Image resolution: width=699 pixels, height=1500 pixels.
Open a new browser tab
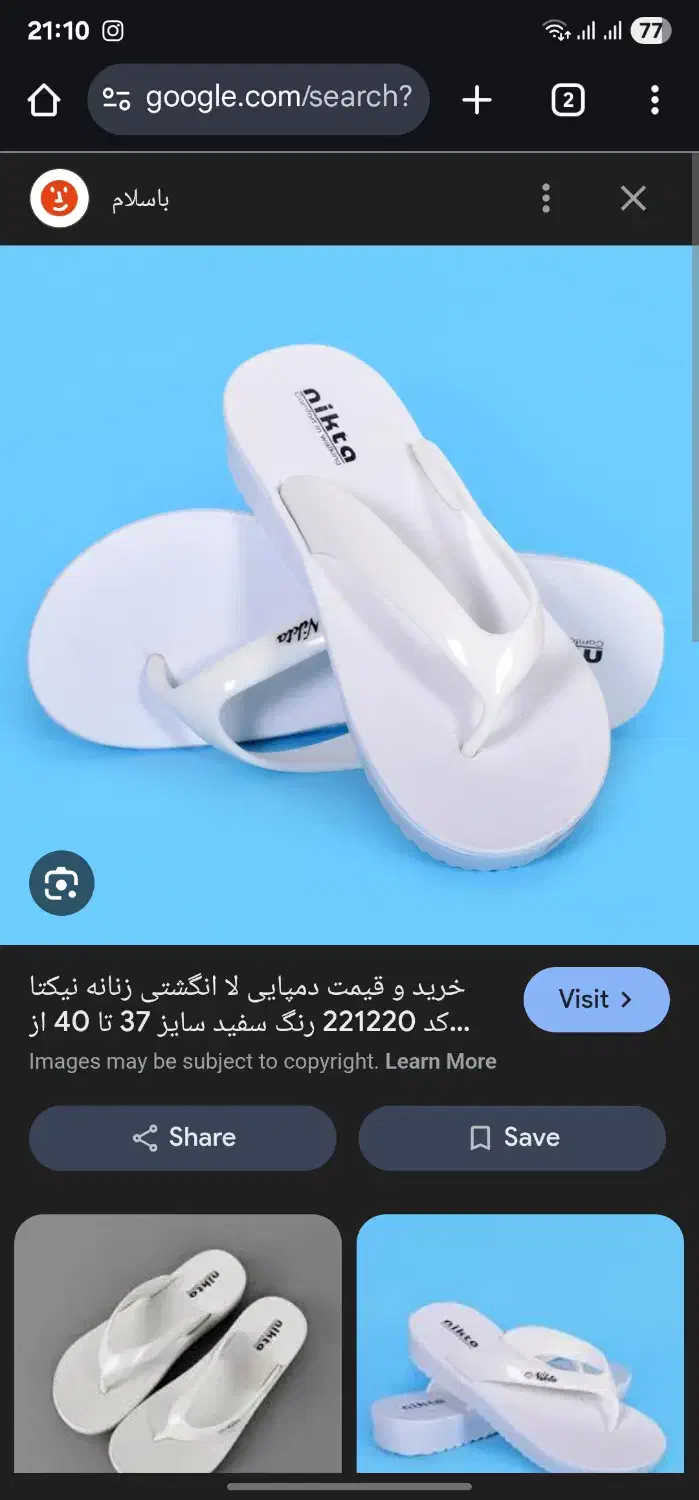click(477, 100)
